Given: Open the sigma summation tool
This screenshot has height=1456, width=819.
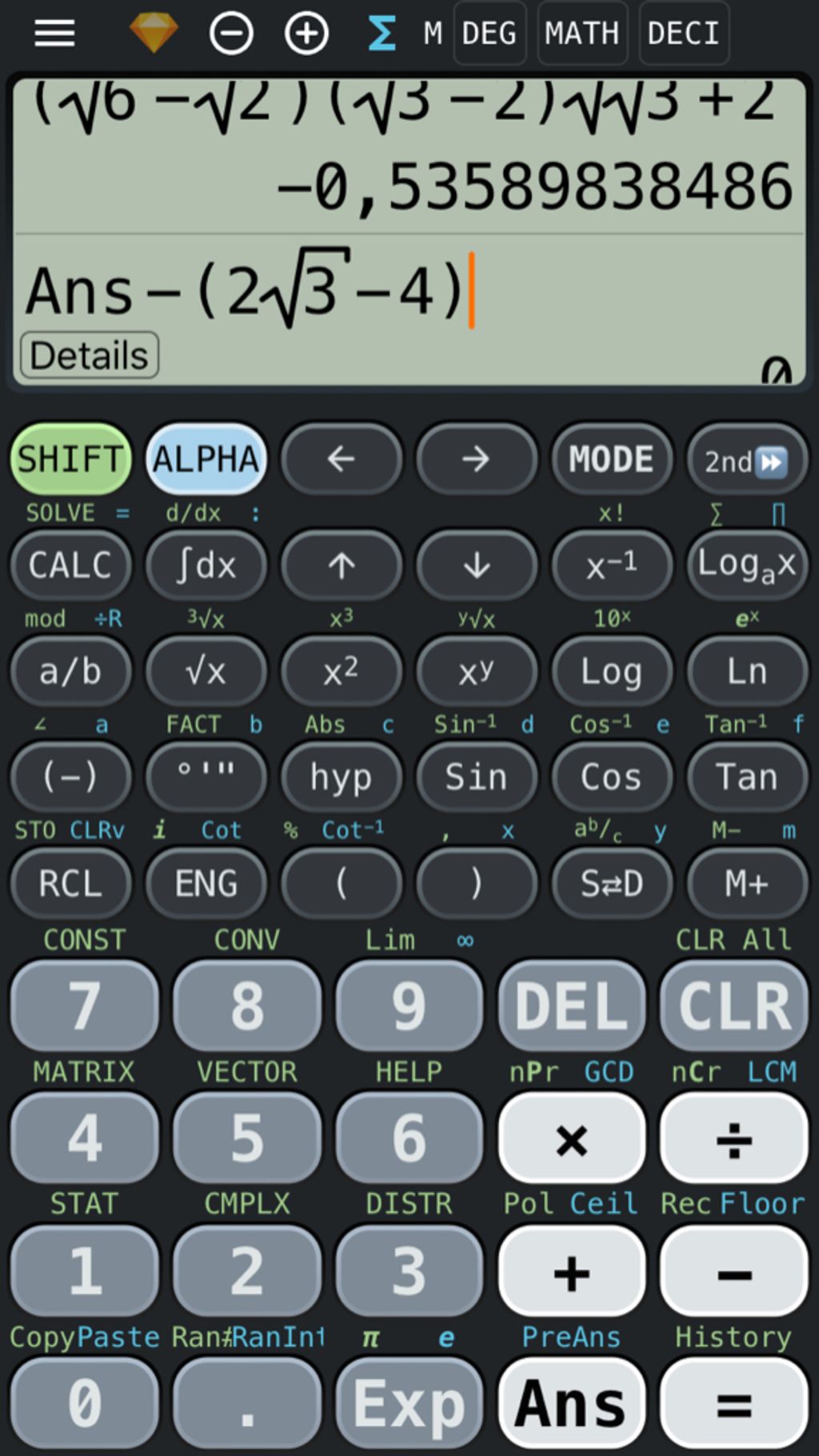Looking at the screenshot, I should [x=382, y=34].
